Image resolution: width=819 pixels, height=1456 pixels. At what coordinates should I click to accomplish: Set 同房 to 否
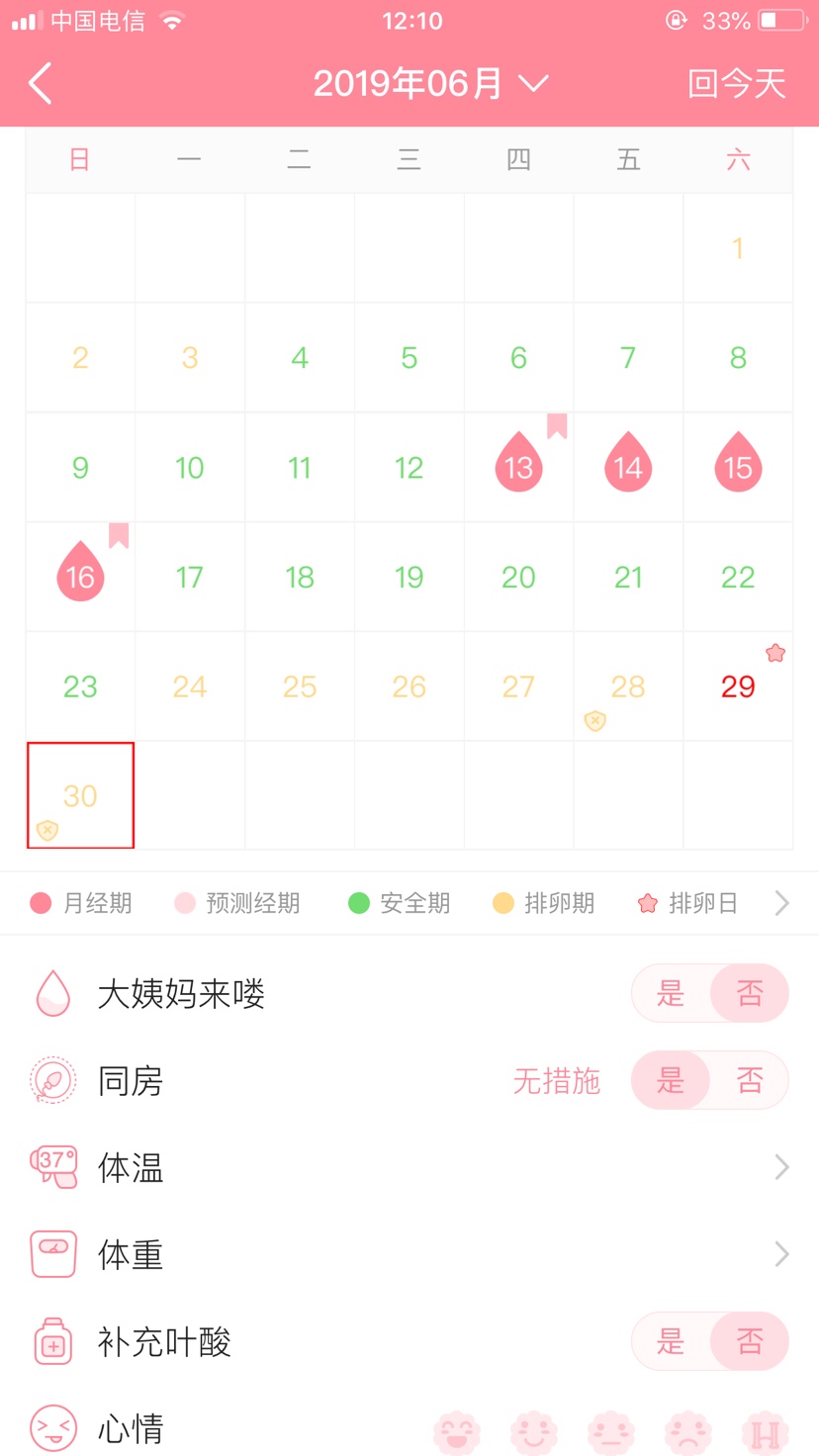click(750, 1080)
